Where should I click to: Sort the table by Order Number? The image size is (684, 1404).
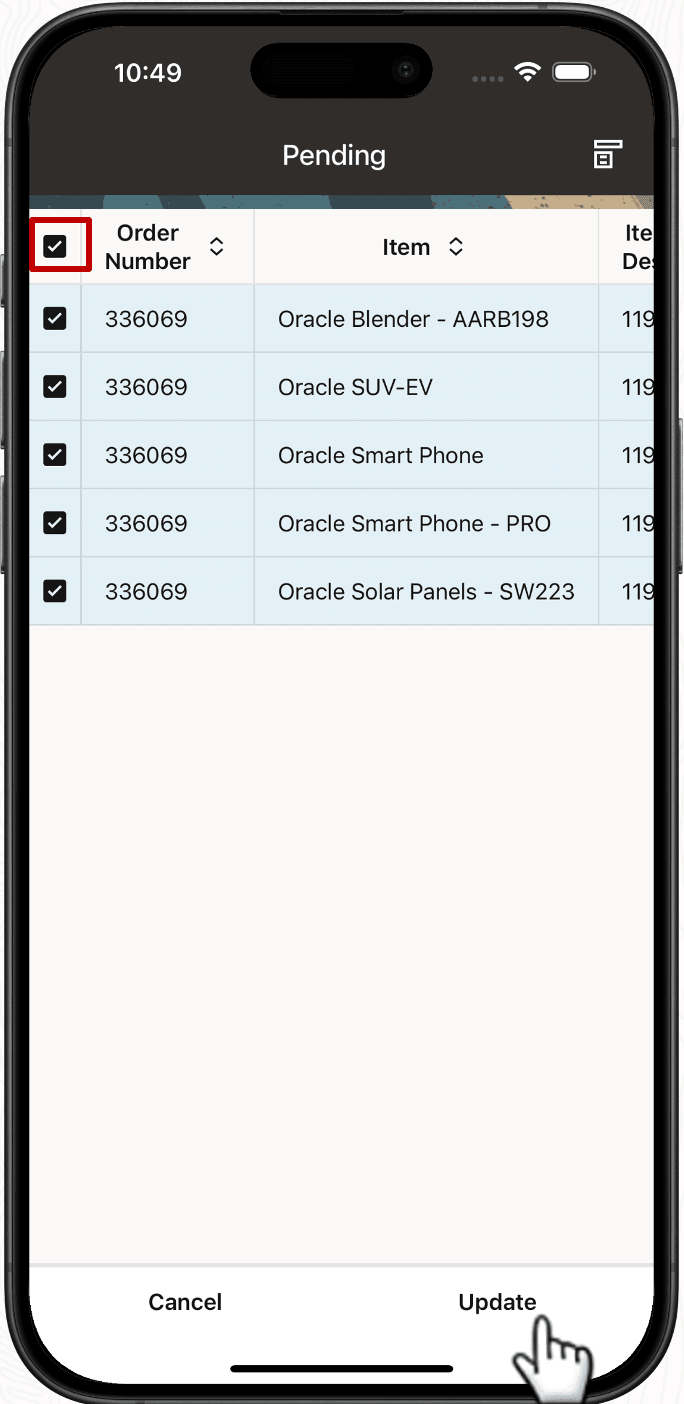tap(216, 247)
